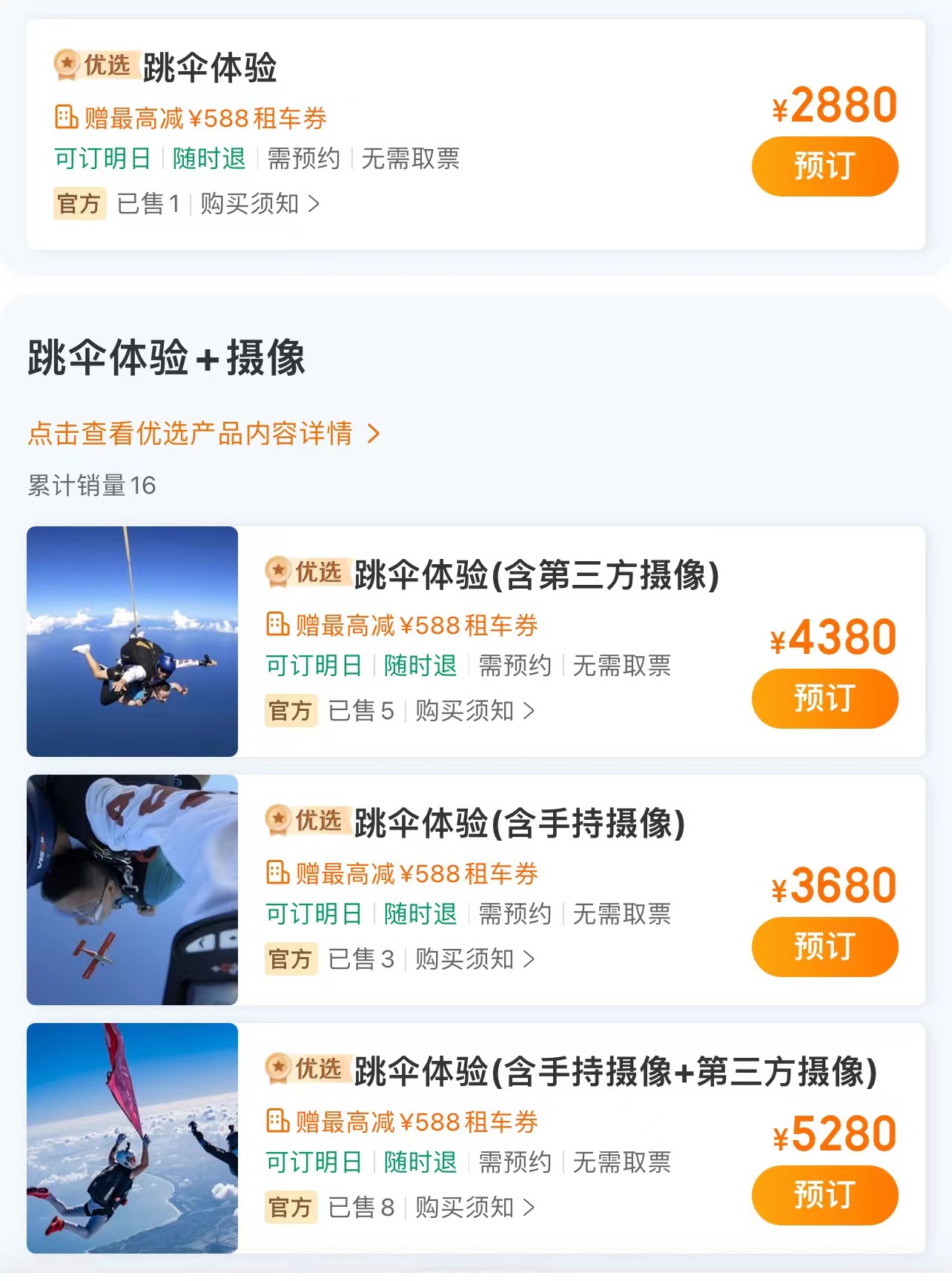View 购买须知 for 跳伞体验(含第三方摄像)
952x1281 pixels.
[475, 711]
